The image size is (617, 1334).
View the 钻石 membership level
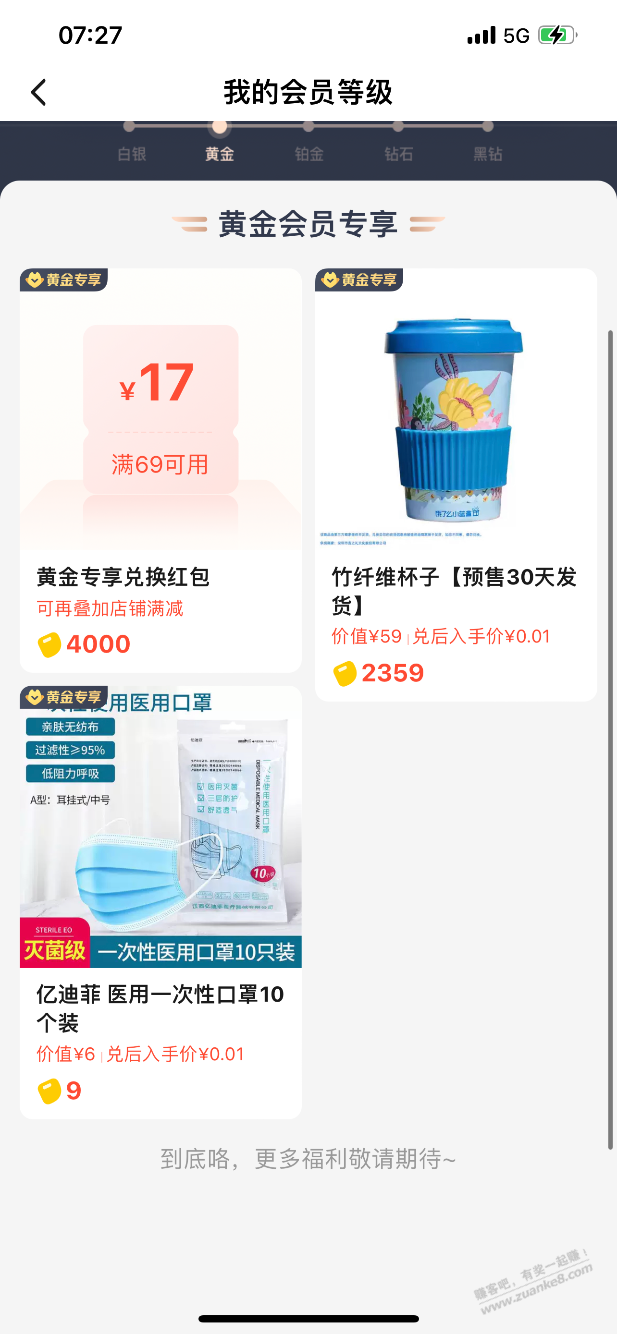point(398,153)
